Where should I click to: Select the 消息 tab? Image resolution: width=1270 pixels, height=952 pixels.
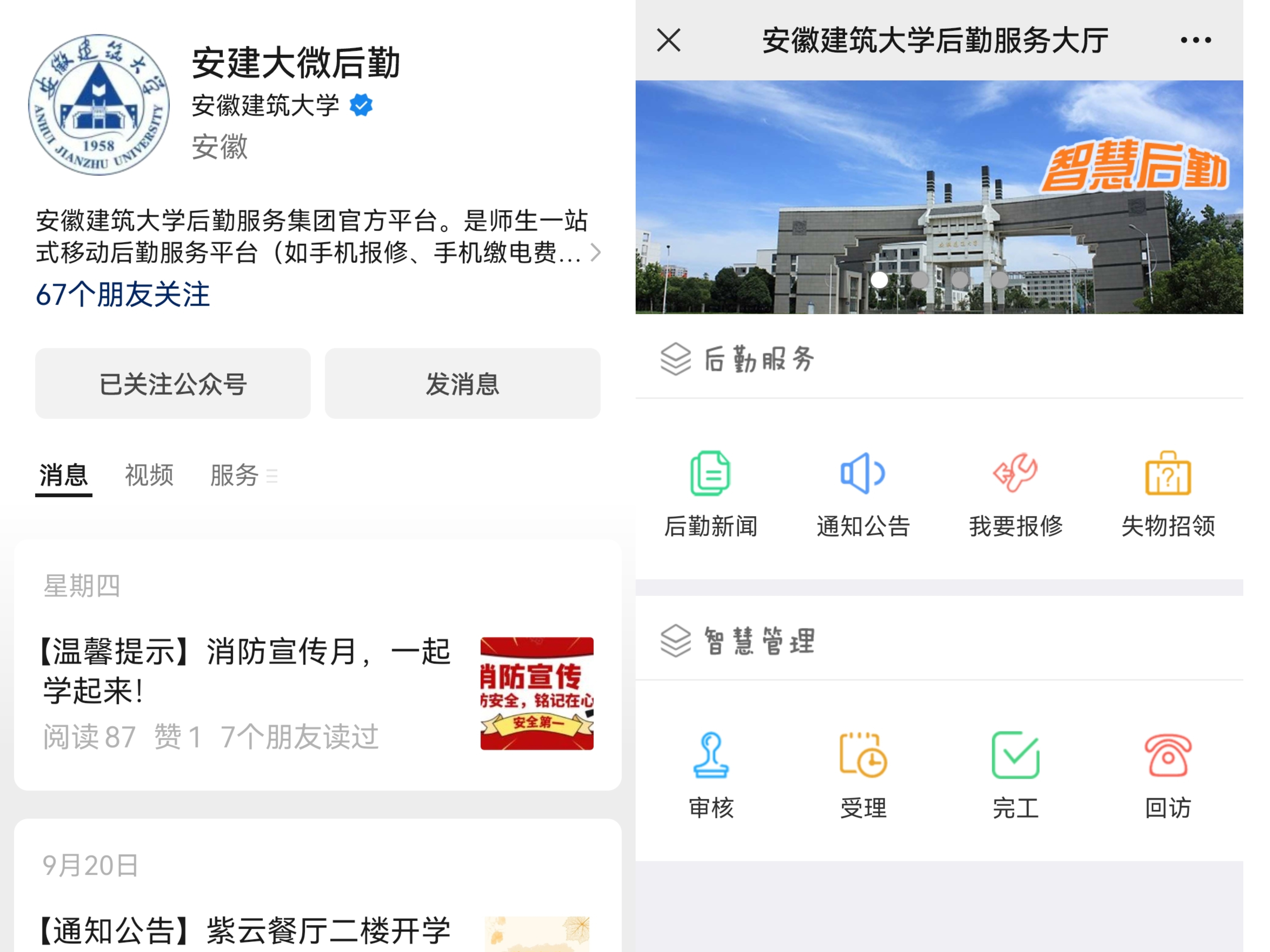[x=63, y=475]
